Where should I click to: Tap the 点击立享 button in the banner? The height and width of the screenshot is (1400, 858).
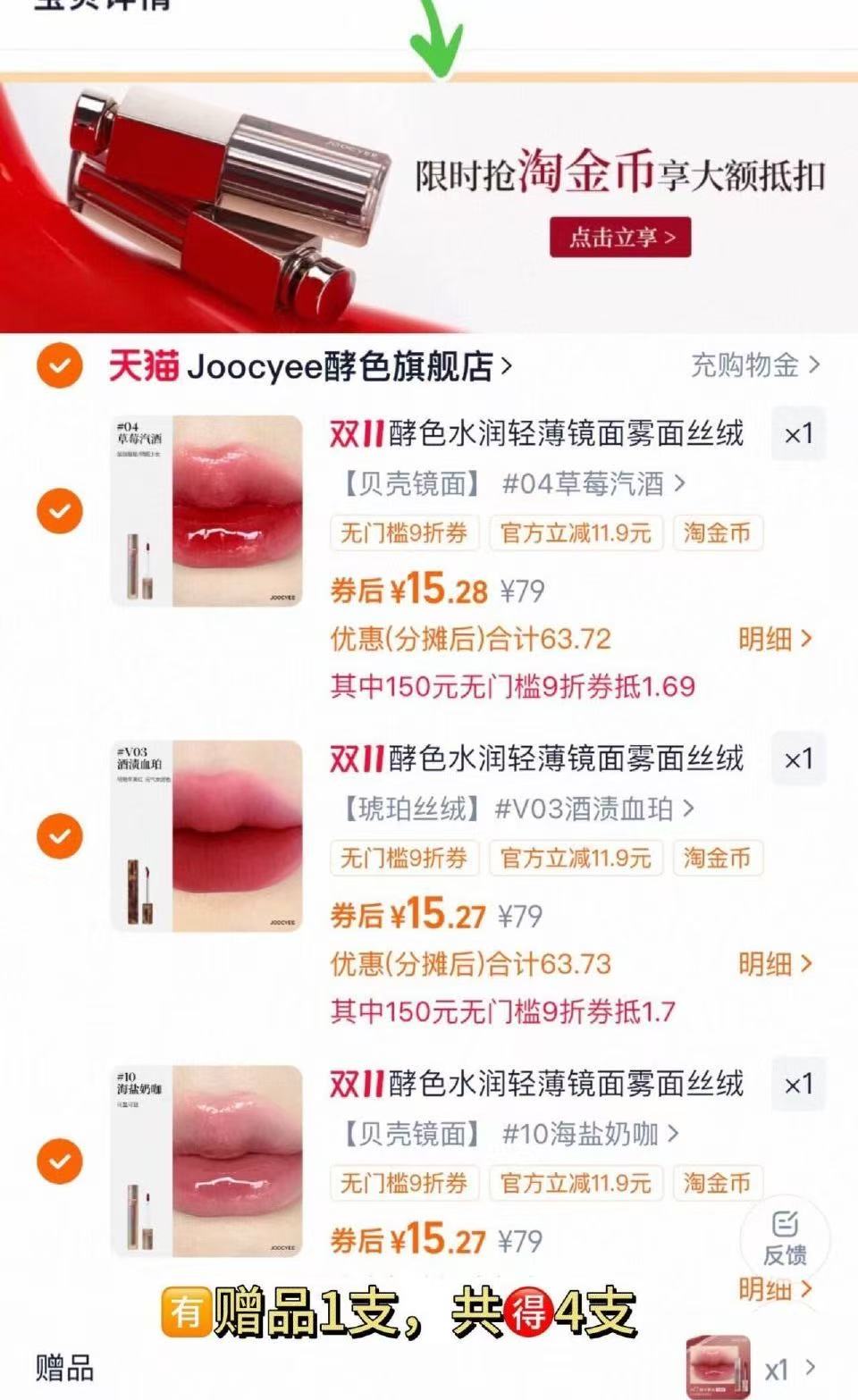click(x=618, y=237)
